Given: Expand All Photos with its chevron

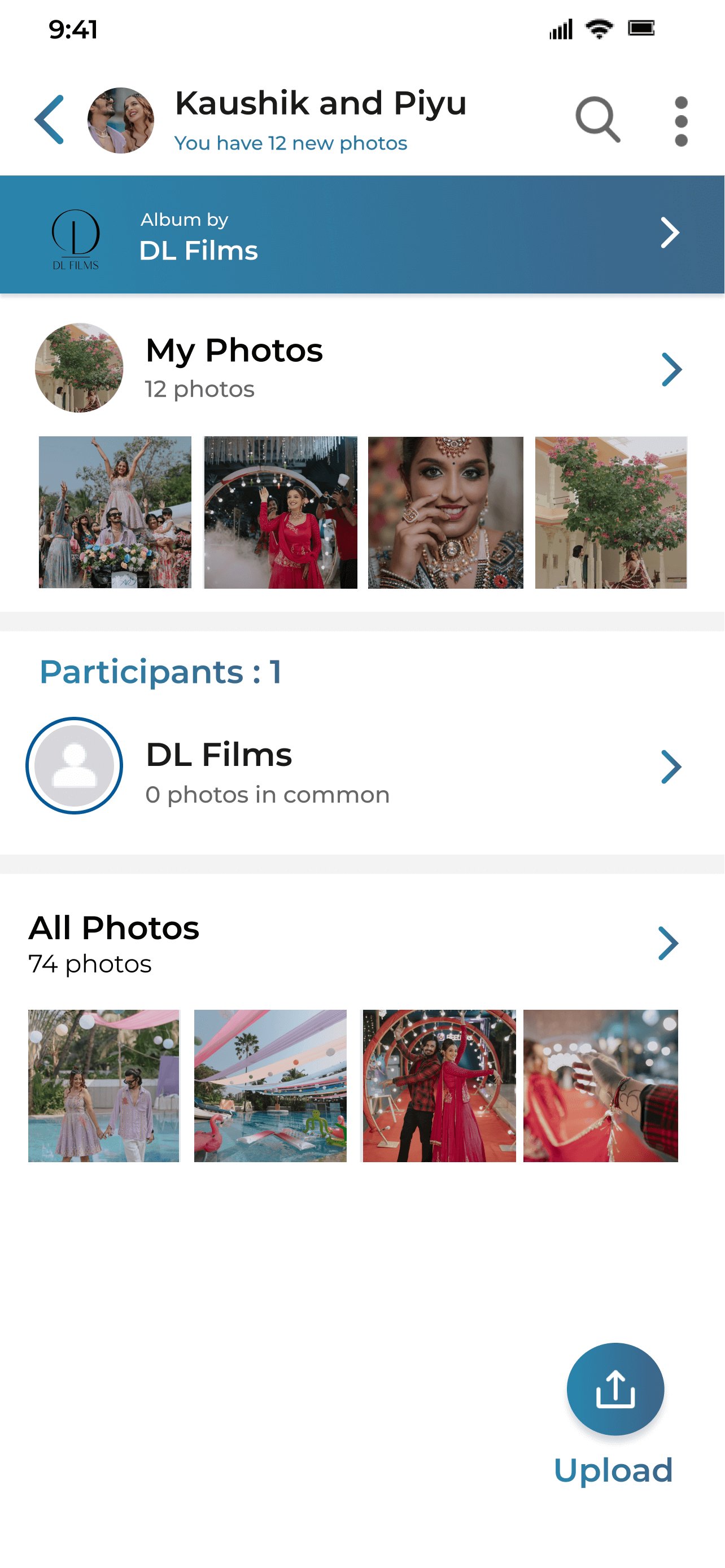Looking at the screenshot, I should click(x=668, y=943).
